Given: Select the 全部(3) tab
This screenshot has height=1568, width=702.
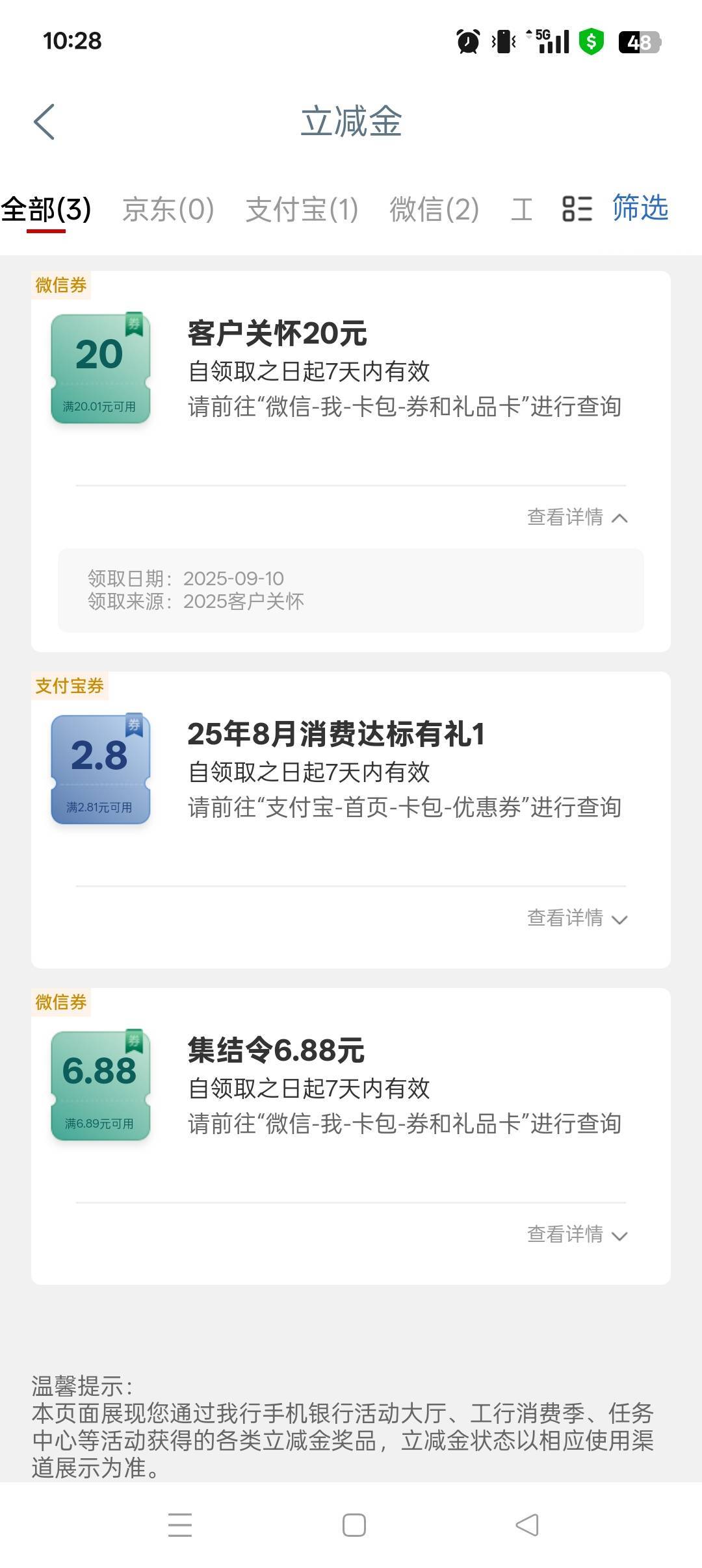Looking at the screenshot, I should [46, 210].
